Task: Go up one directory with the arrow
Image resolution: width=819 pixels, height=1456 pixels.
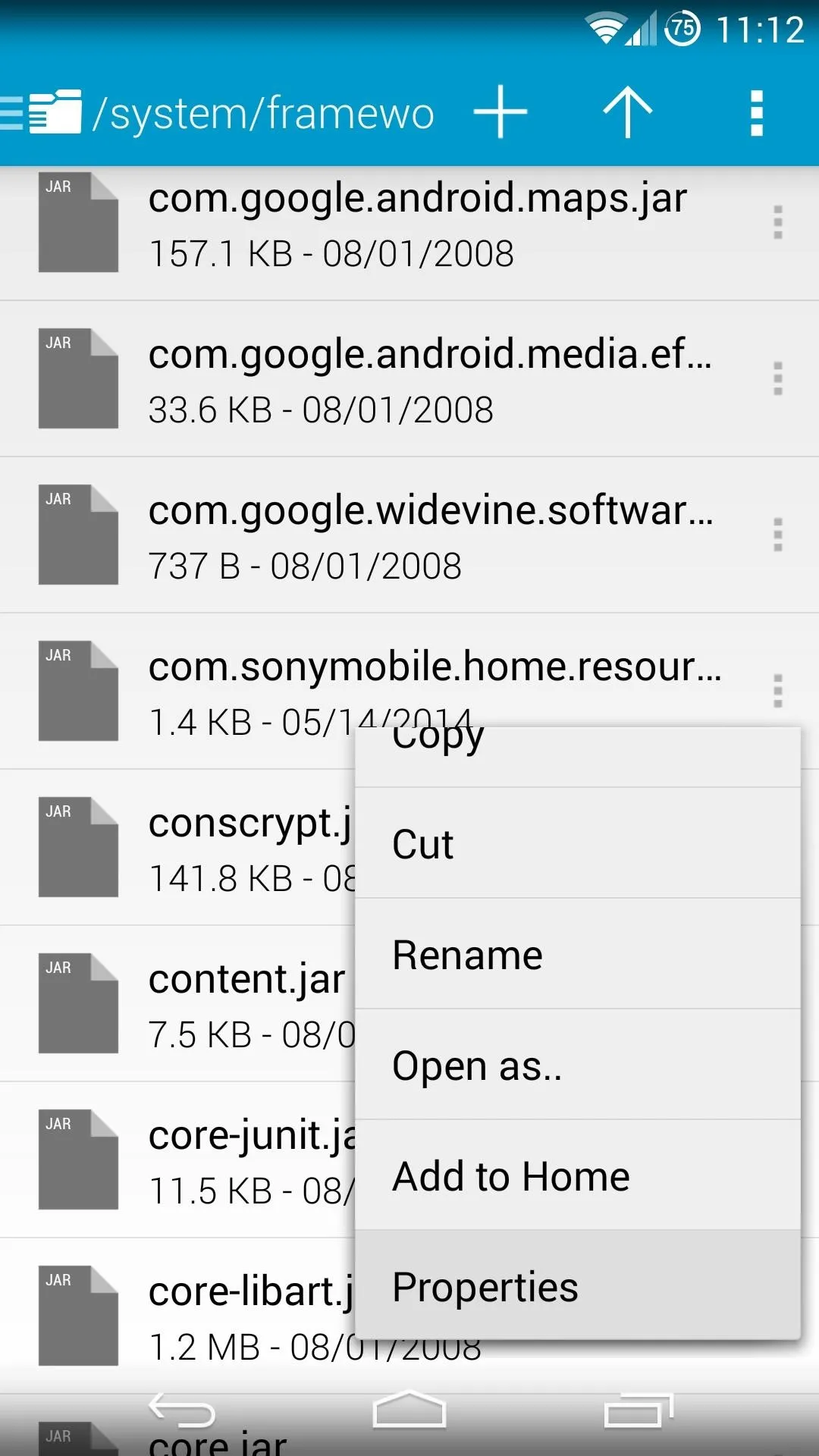Action: point(627,112)
